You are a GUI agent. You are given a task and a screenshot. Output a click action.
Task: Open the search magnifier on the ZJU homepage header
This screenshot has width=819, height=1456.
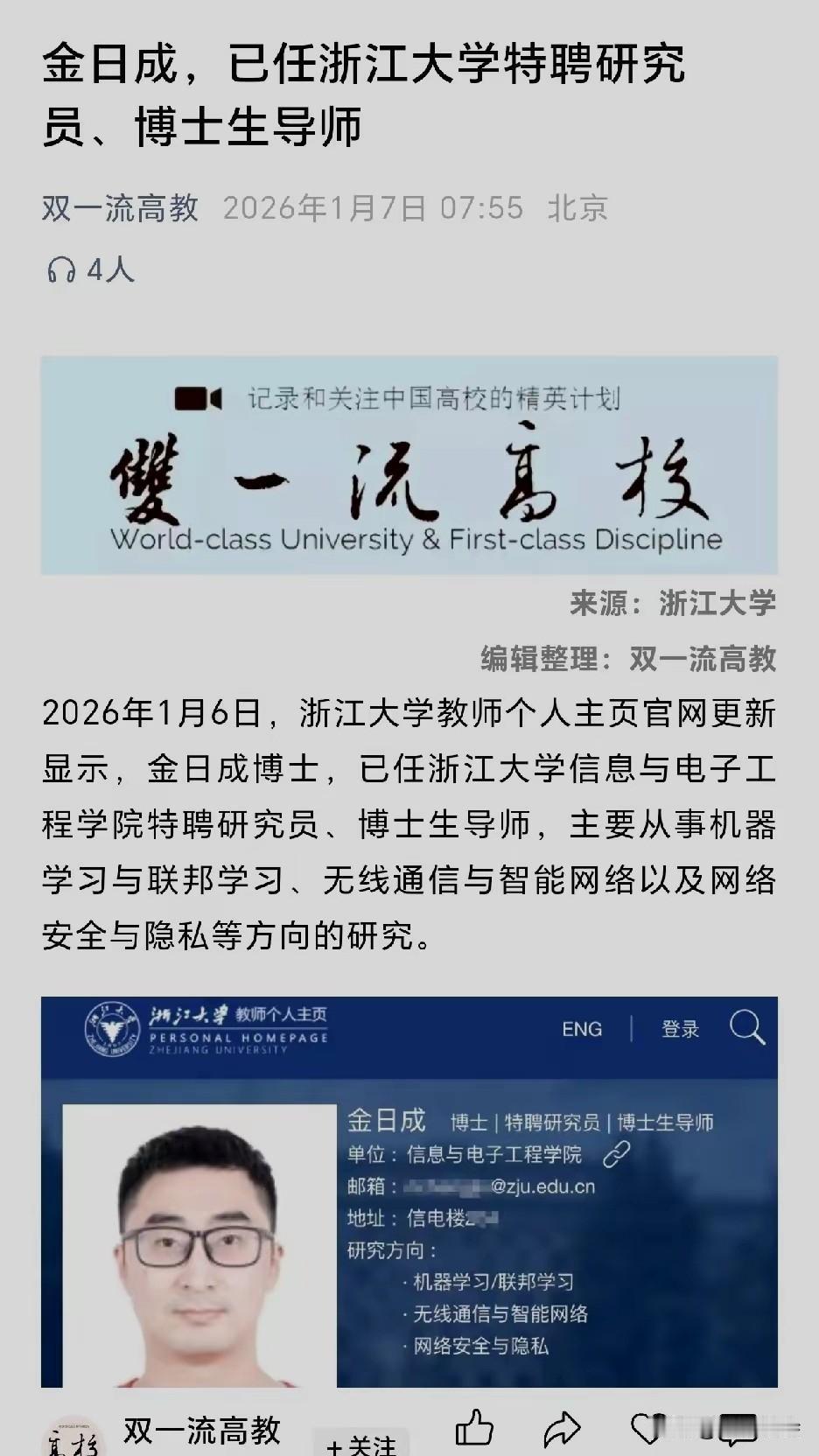pyautogui.click(x=750, y=1030)
